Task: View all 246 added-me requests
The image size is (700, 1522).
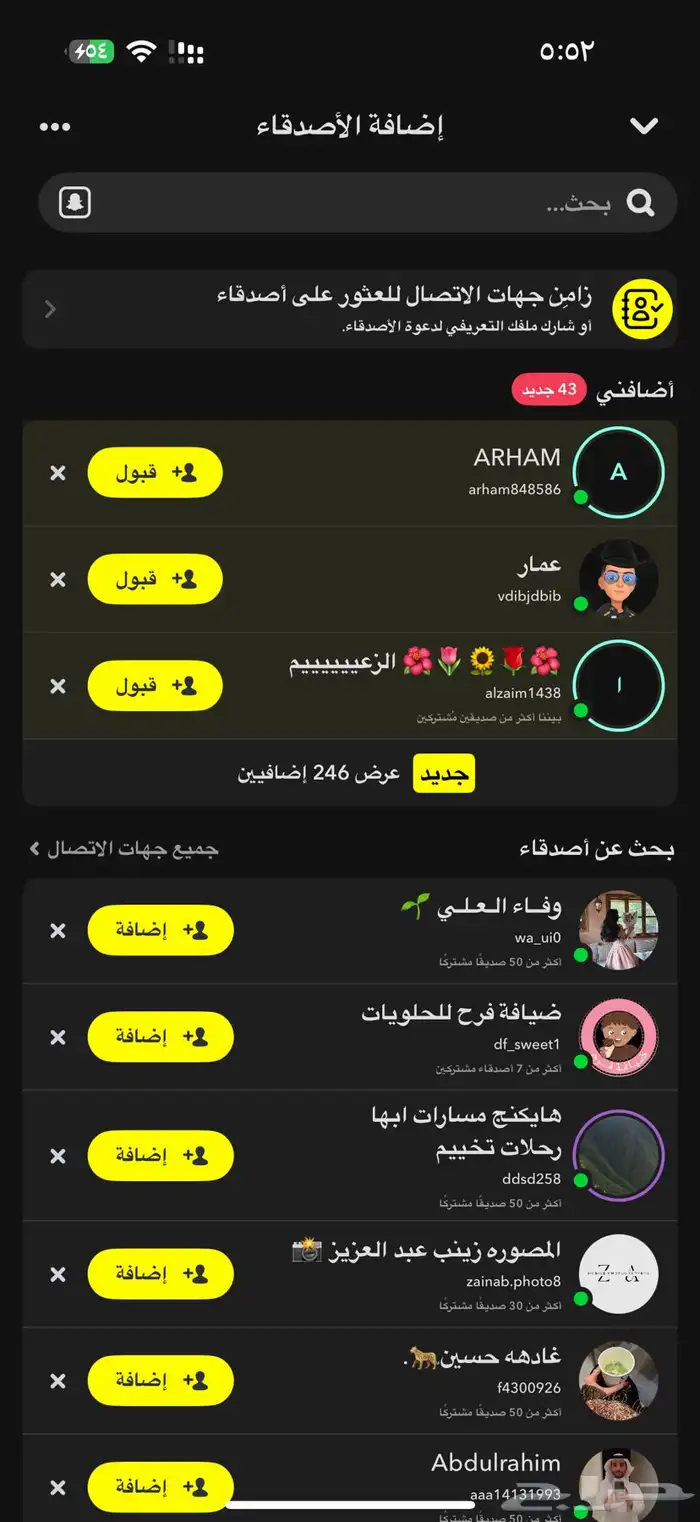Action: 355,773
